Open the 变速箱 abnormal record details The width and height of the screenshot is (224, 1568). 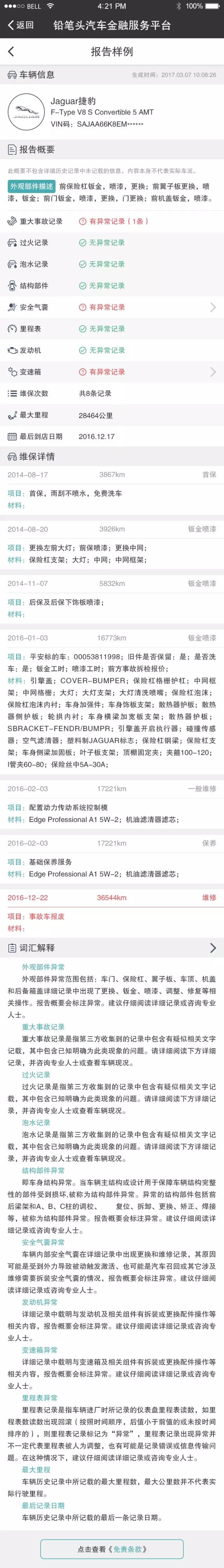coord(212,372)
